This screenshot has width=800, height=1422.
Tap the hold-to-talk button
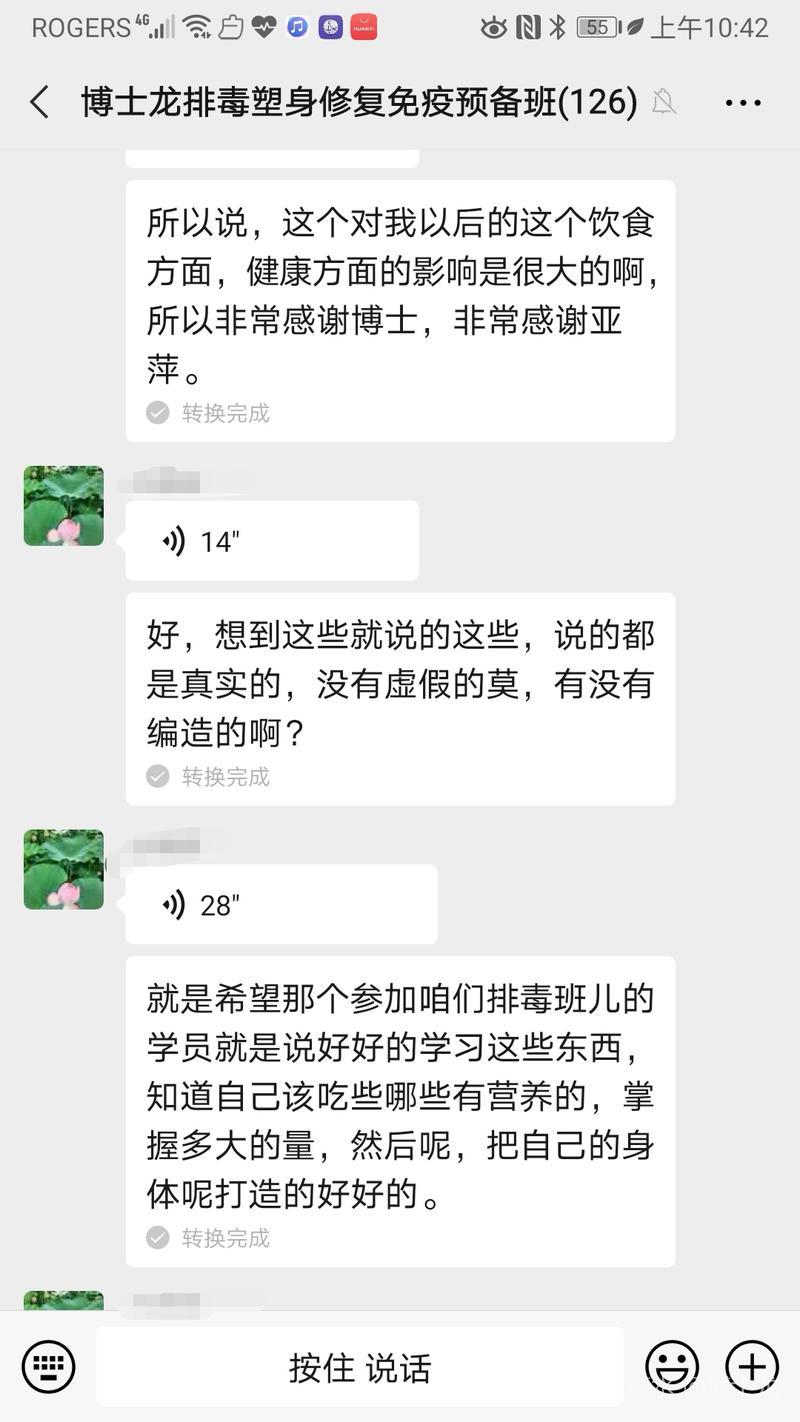tap(360, 1367)
